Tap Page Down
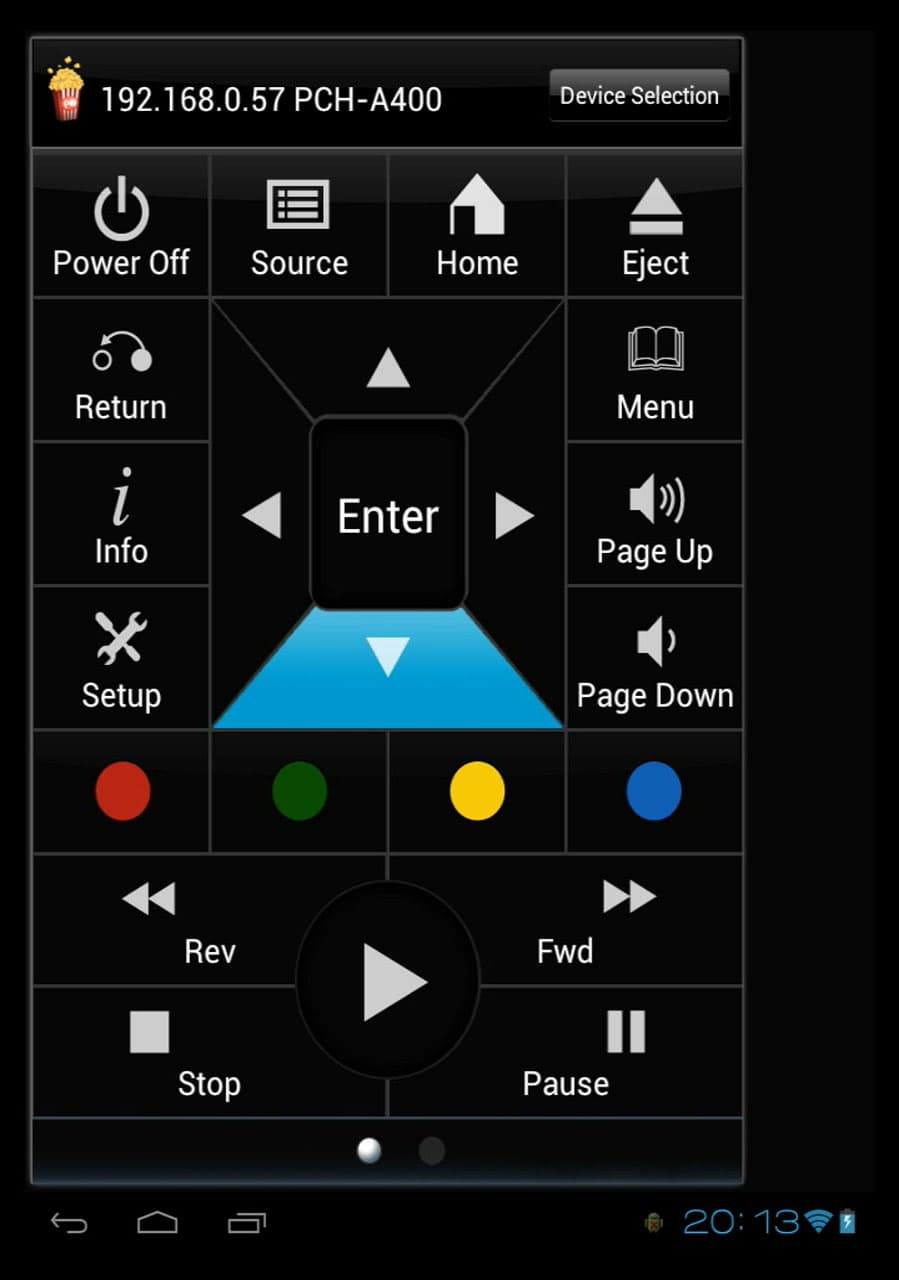 [655, 659]
